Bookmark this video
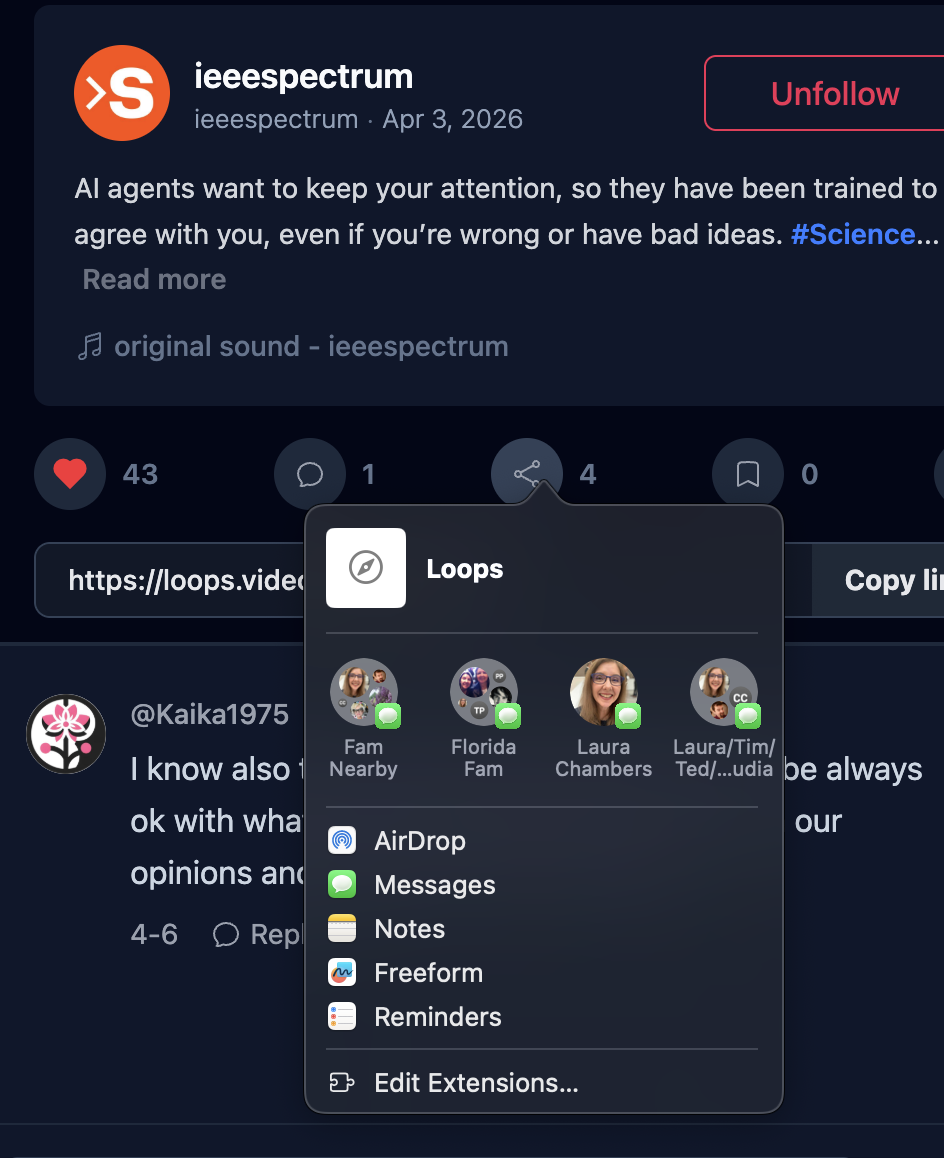The image size is (944, 1158). [748, 474]
